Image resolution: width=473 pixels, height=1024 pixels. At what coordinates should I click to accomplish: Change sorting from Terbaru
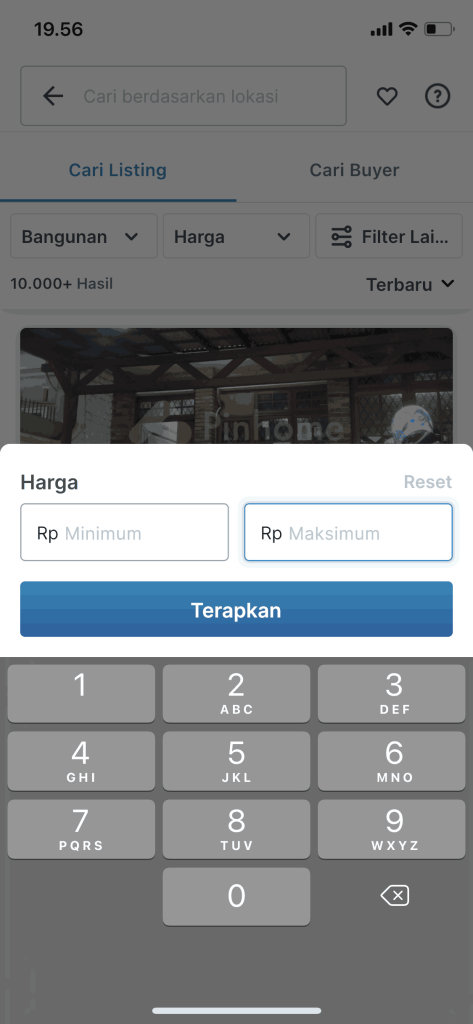(x=410, y=285)
